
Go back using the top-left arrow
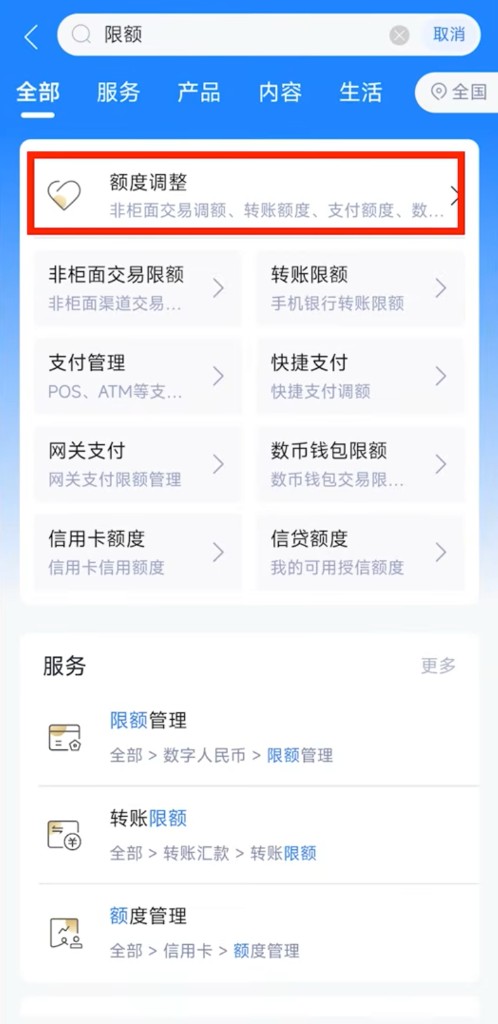(31, 37)
